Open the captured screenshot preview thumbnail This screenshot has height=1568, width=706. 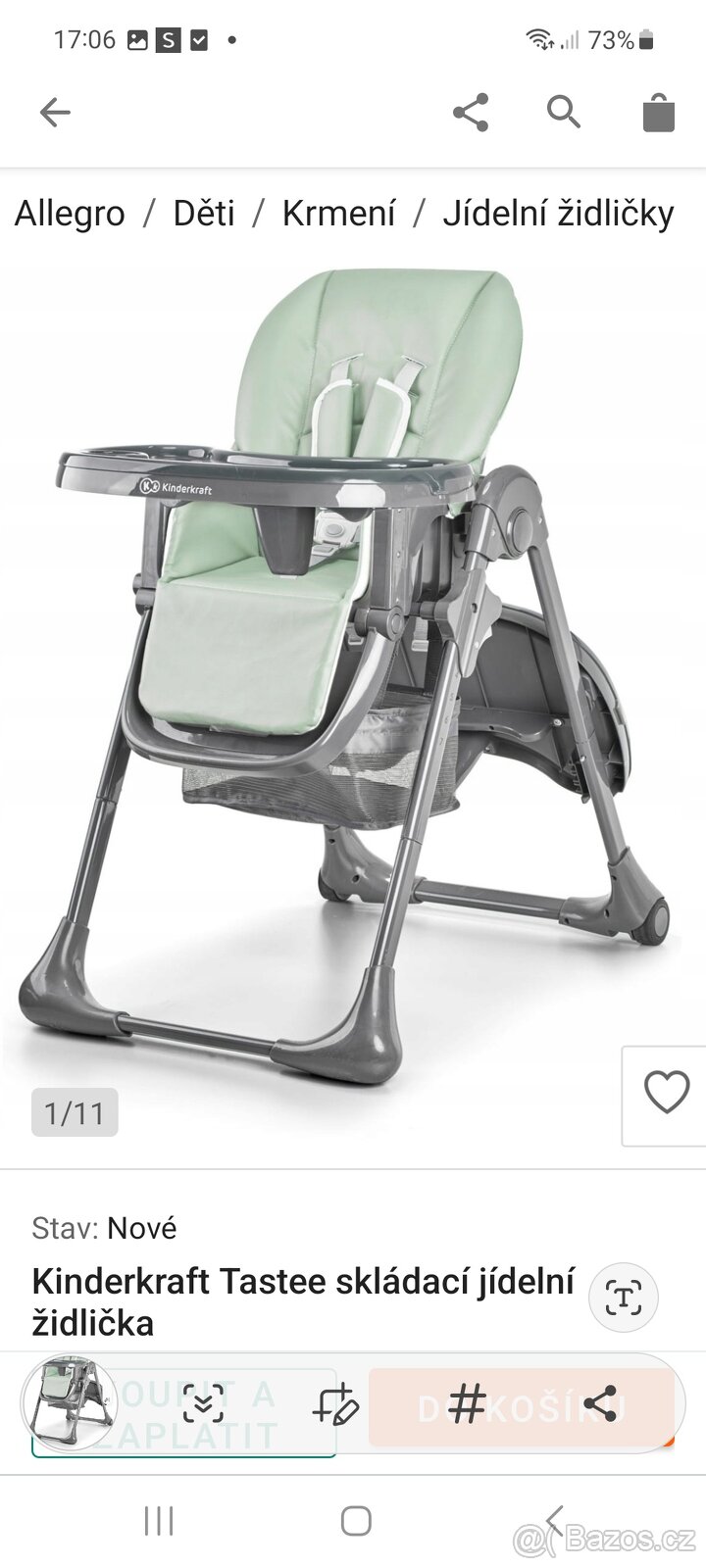(70, 1404)
